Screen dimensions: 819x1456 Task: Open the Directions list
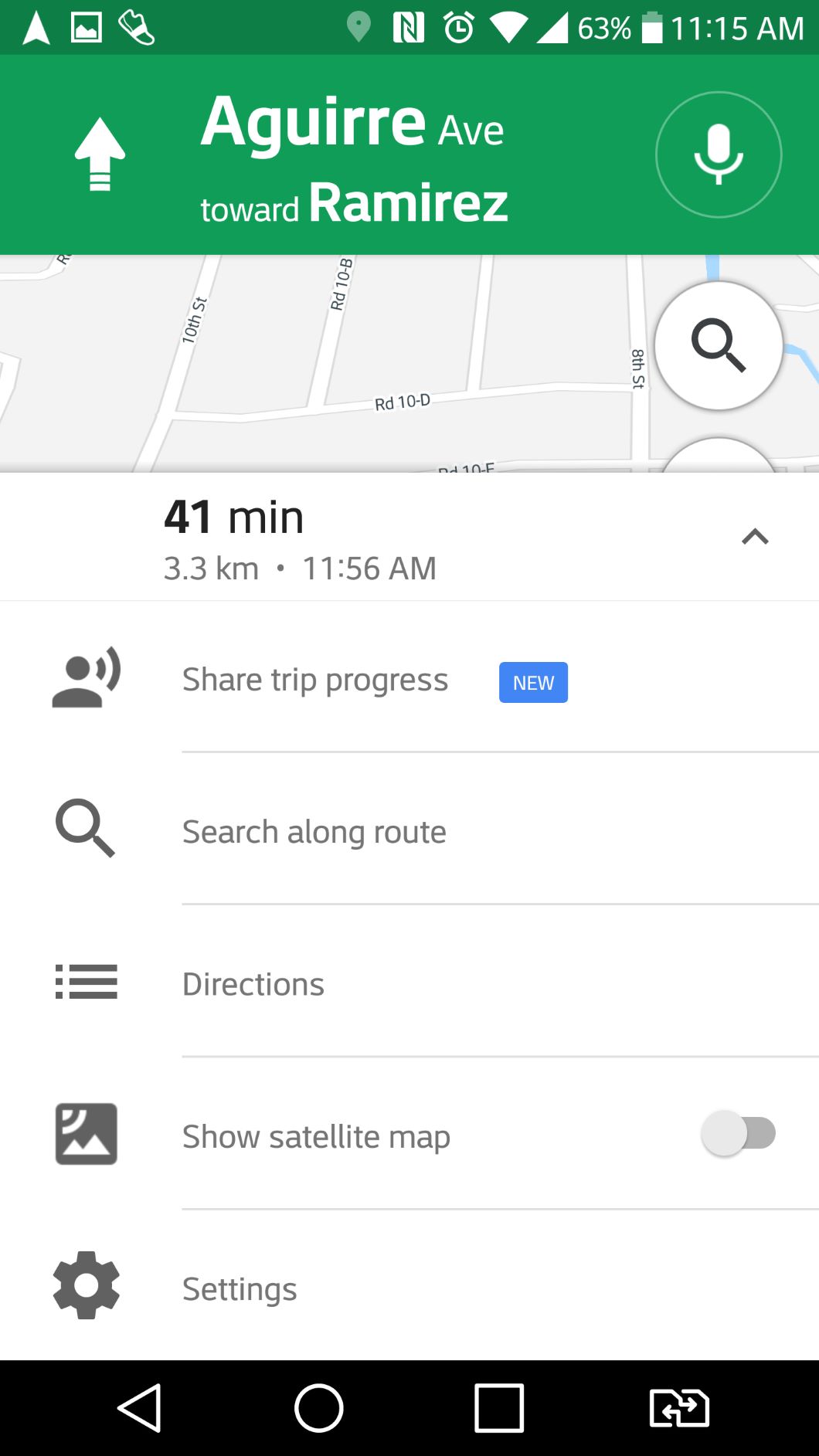click(x=253, y=985)
